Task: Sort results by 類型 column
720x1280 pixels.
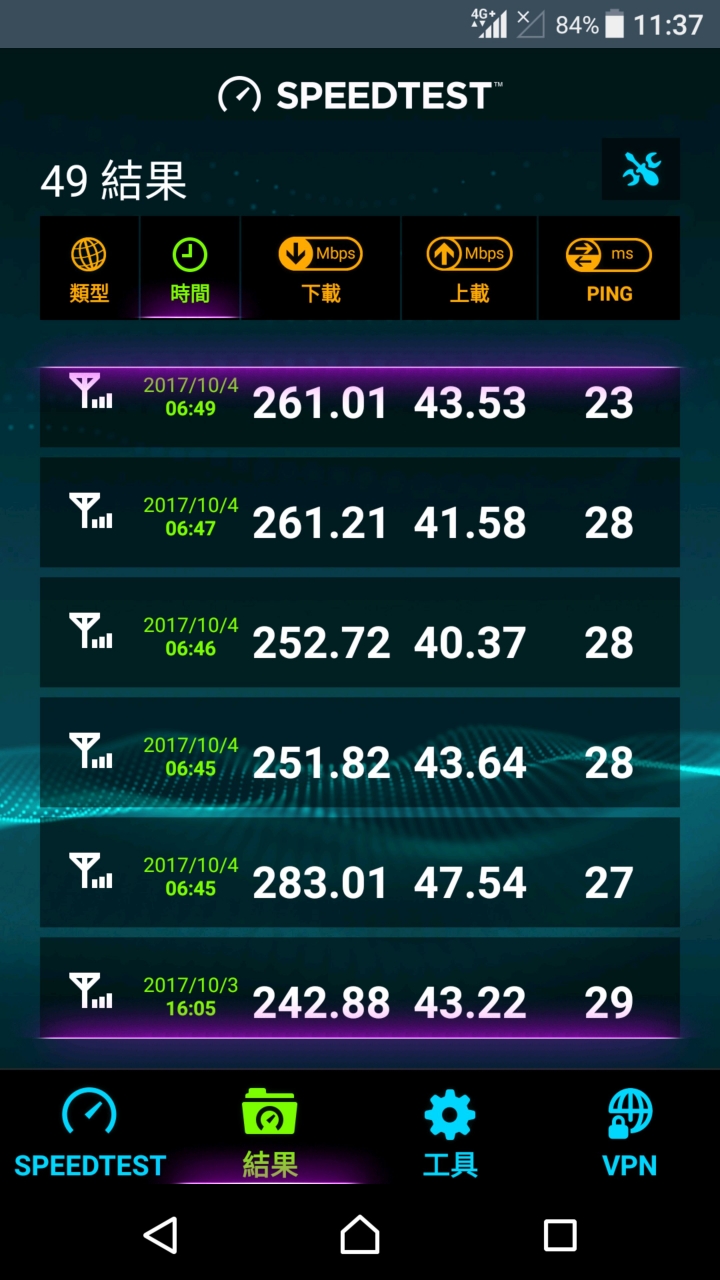Action: [x=89, y=268]
